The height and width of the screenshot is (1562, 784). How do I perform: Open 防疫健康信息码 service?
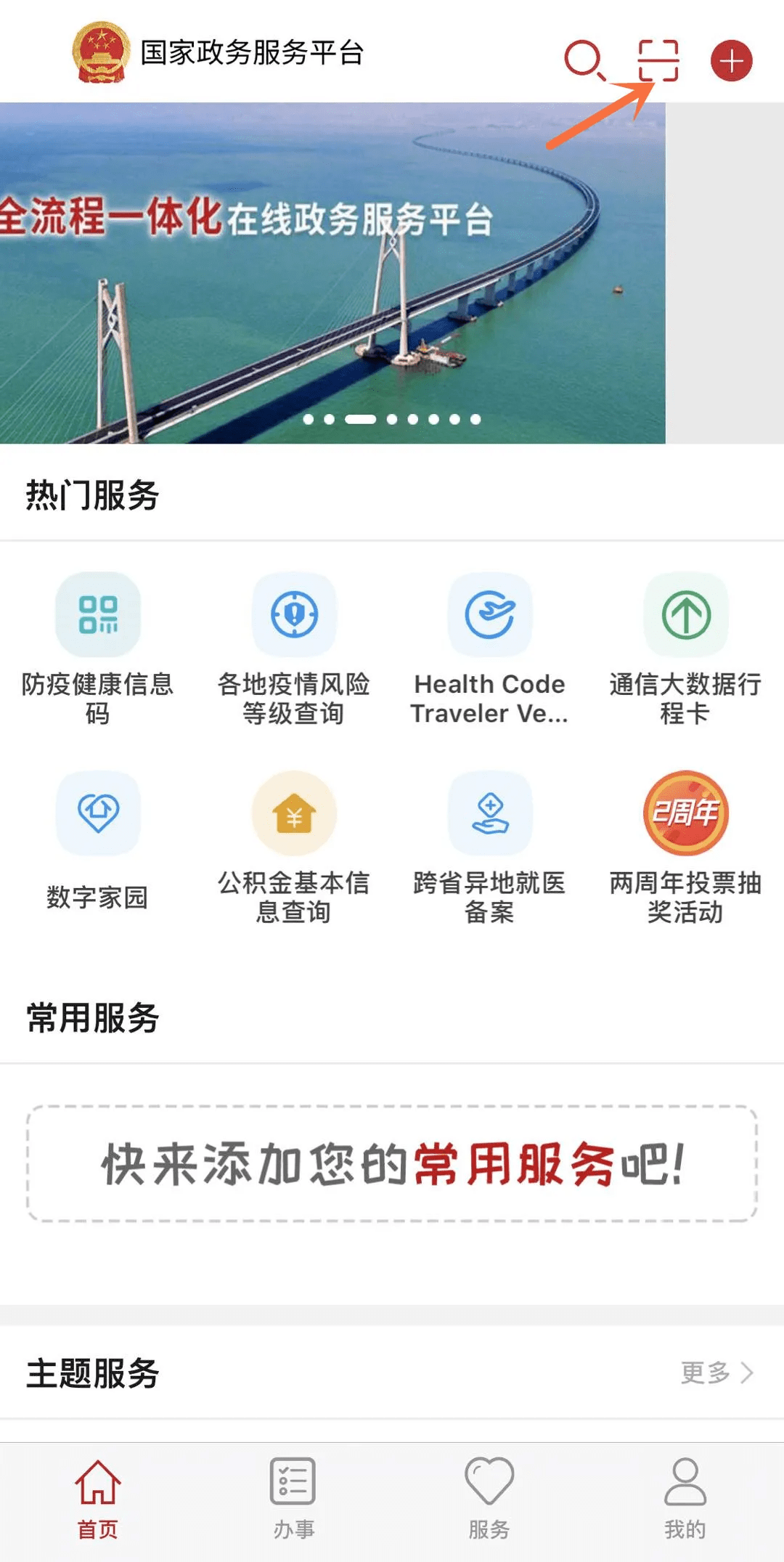point(98,648)
